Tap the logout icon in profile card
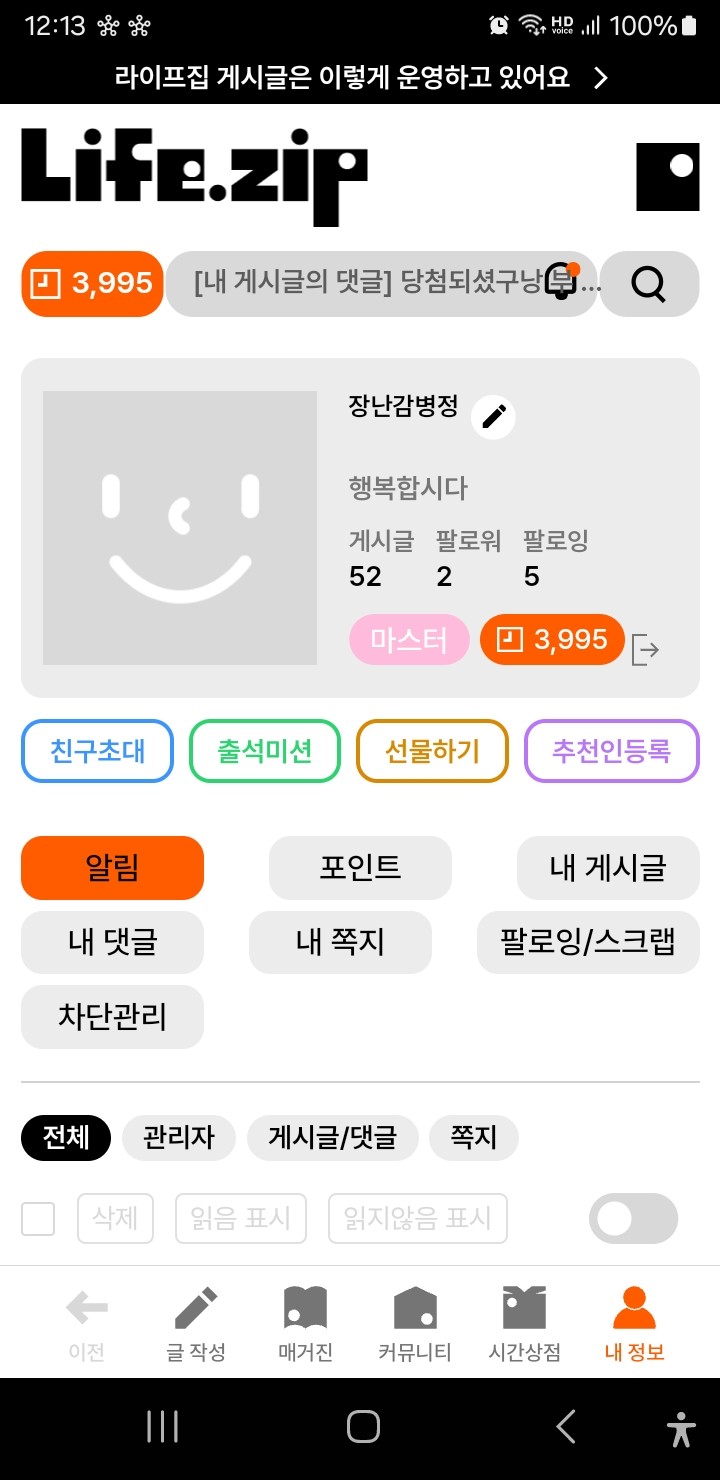 (646, 650)
